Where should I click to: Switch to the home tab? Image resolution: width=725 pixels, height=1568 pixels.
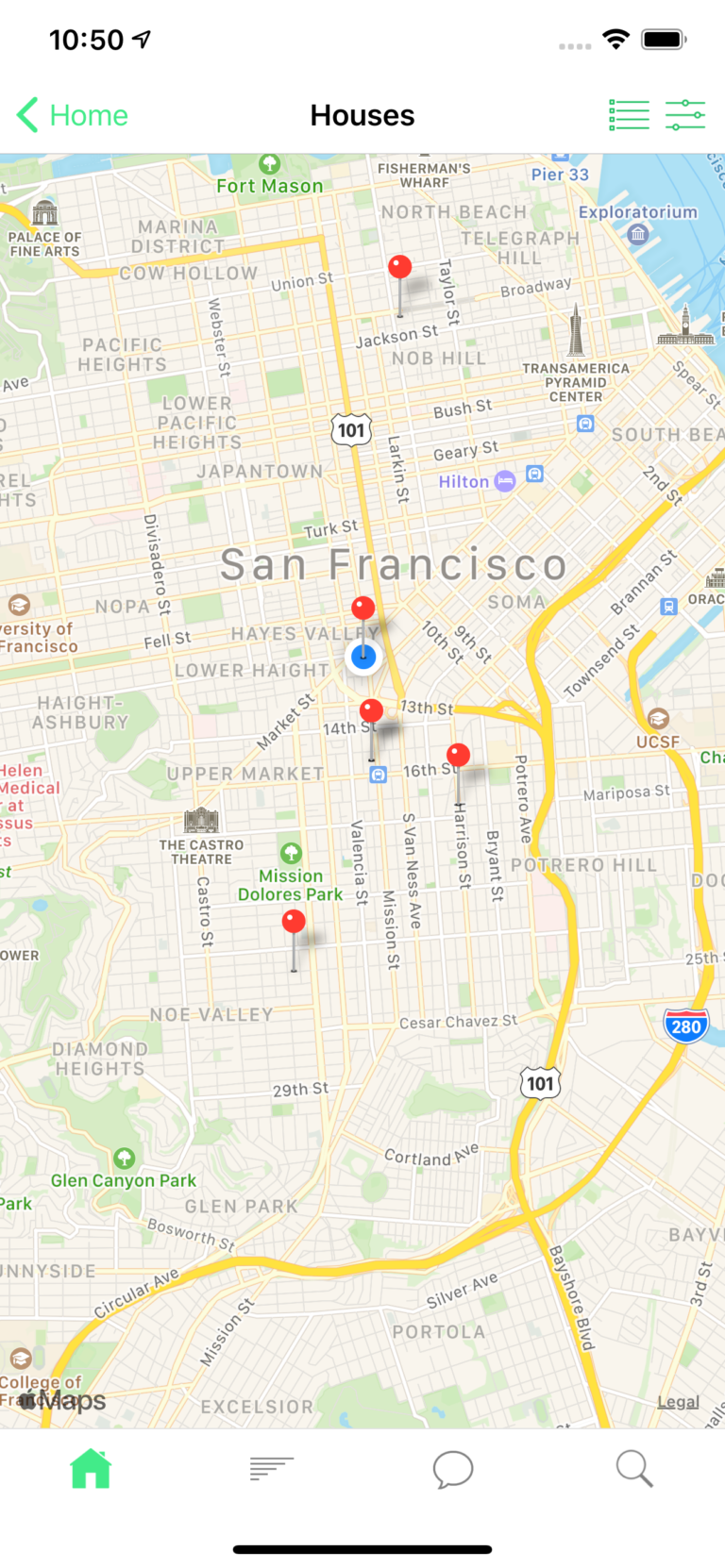coord(91,1468)
